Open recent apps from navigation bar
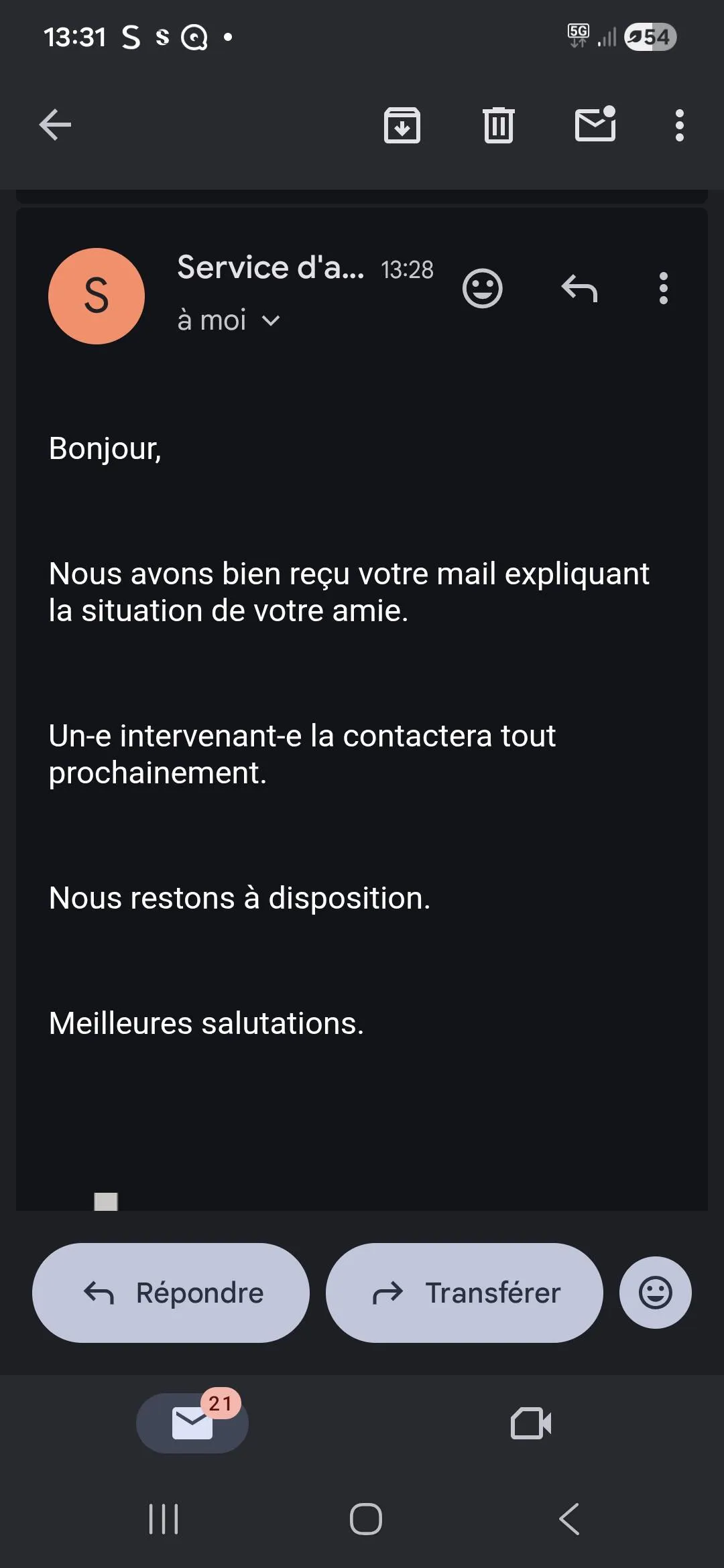The height and width of the screenshot is (1568, 724). coord(164,1519)
